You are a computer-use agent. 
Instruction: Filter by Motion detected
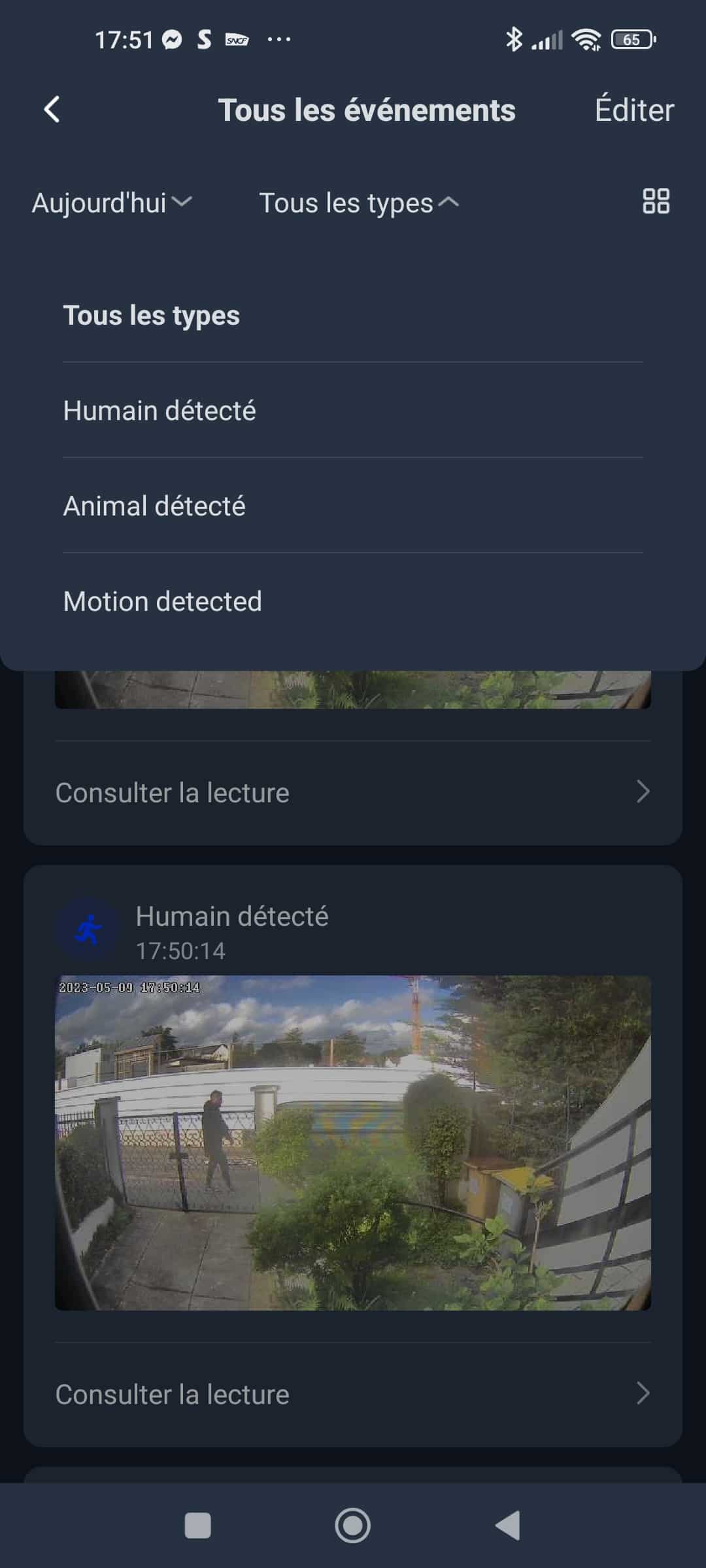tap(353, 601)
